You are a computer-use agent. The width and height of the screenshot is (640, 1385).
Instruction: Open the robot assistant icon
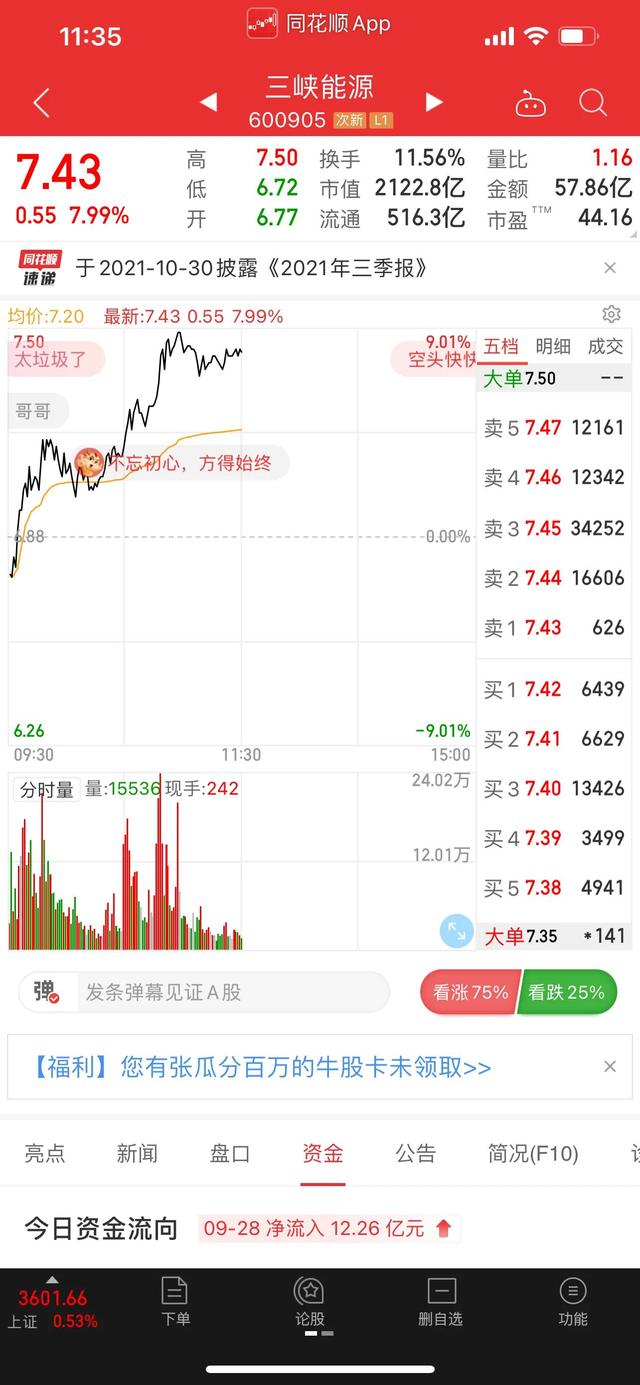[x=530, y=102]
